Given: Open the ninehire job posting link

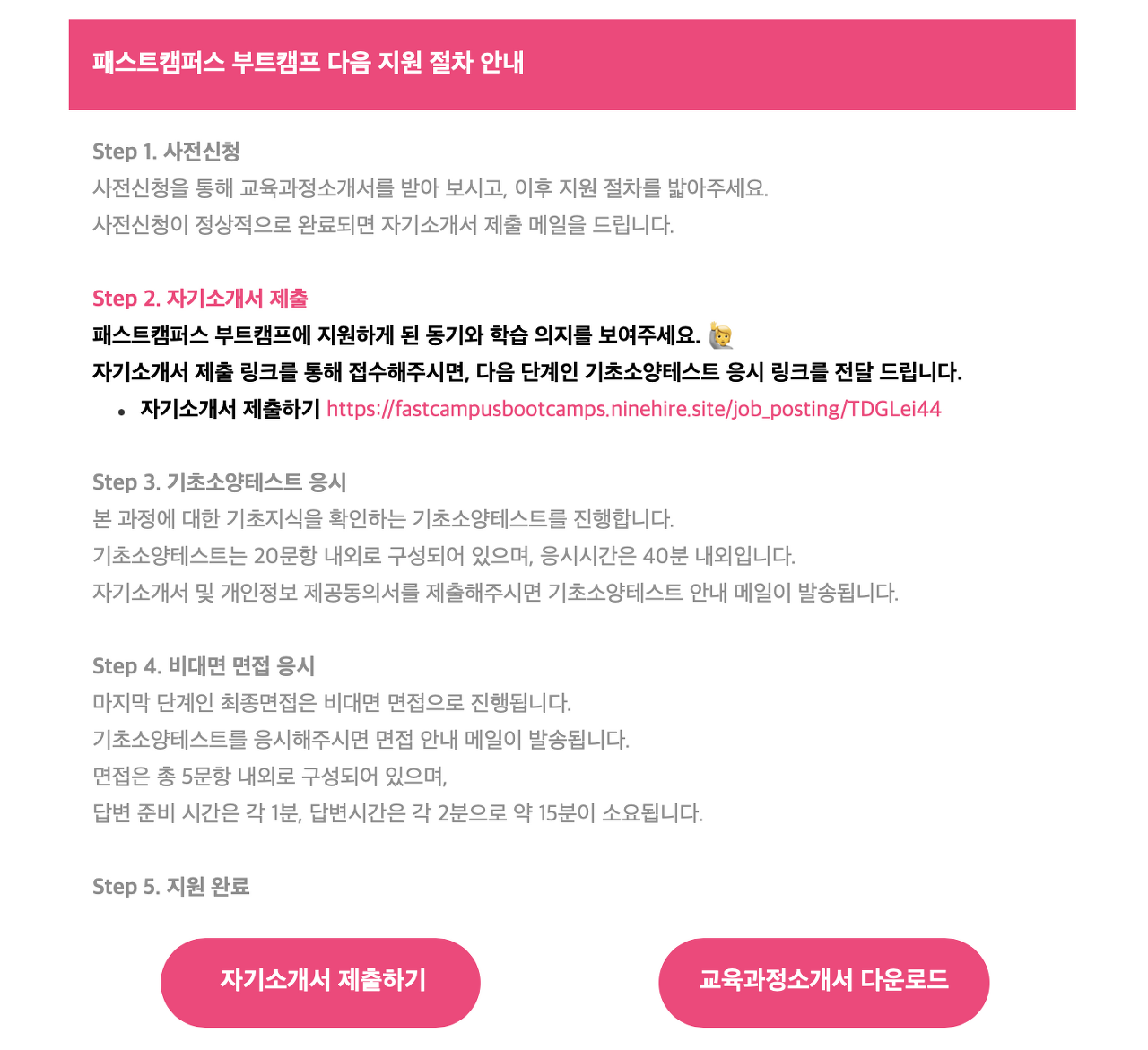Looking at the screenshot, I should coord(633,410).
